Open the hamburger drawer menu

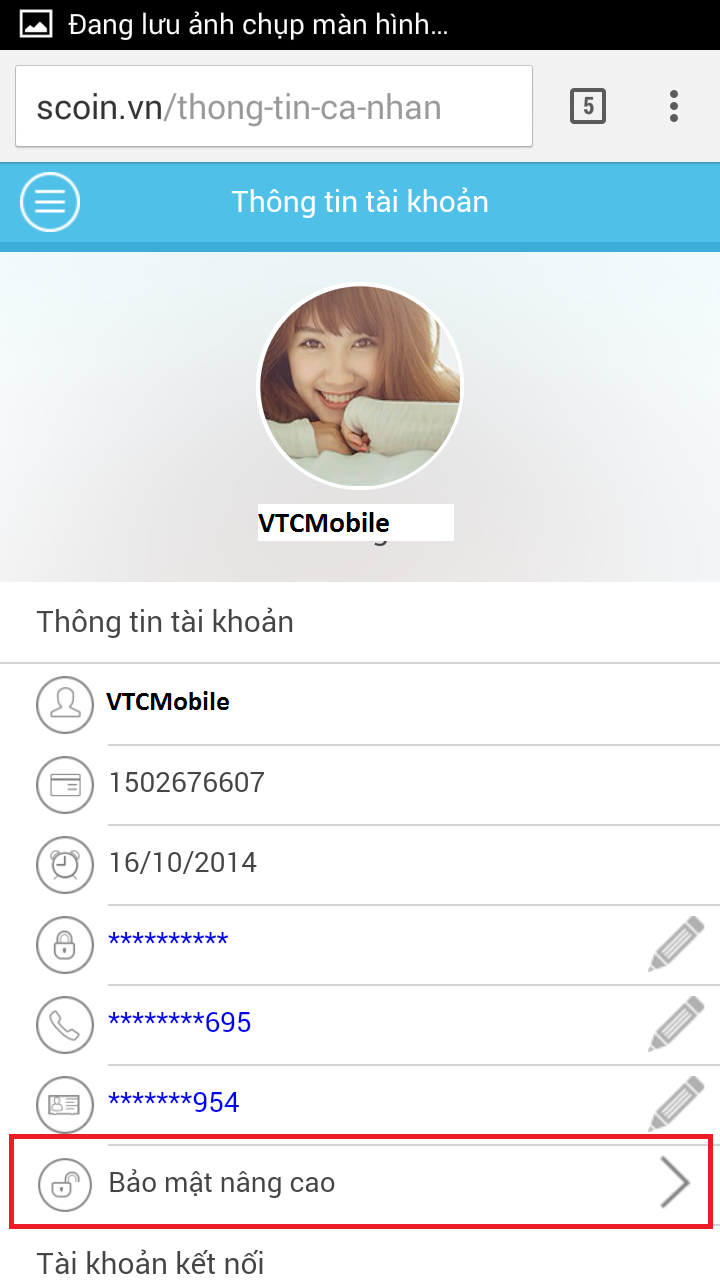[x=50, y=202]
